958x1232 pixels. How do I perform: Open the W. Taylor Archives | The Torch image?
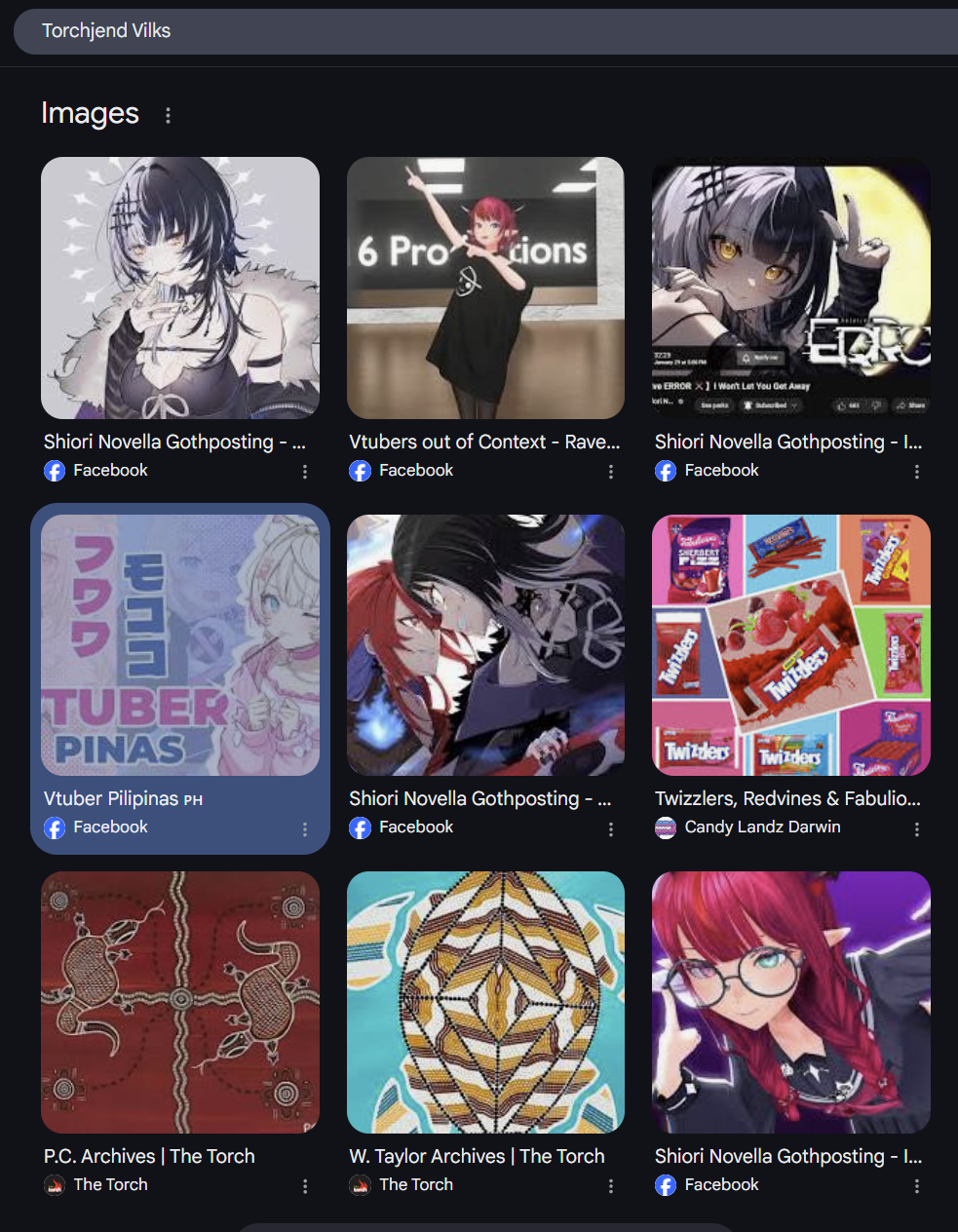[x=485, y=1002]
